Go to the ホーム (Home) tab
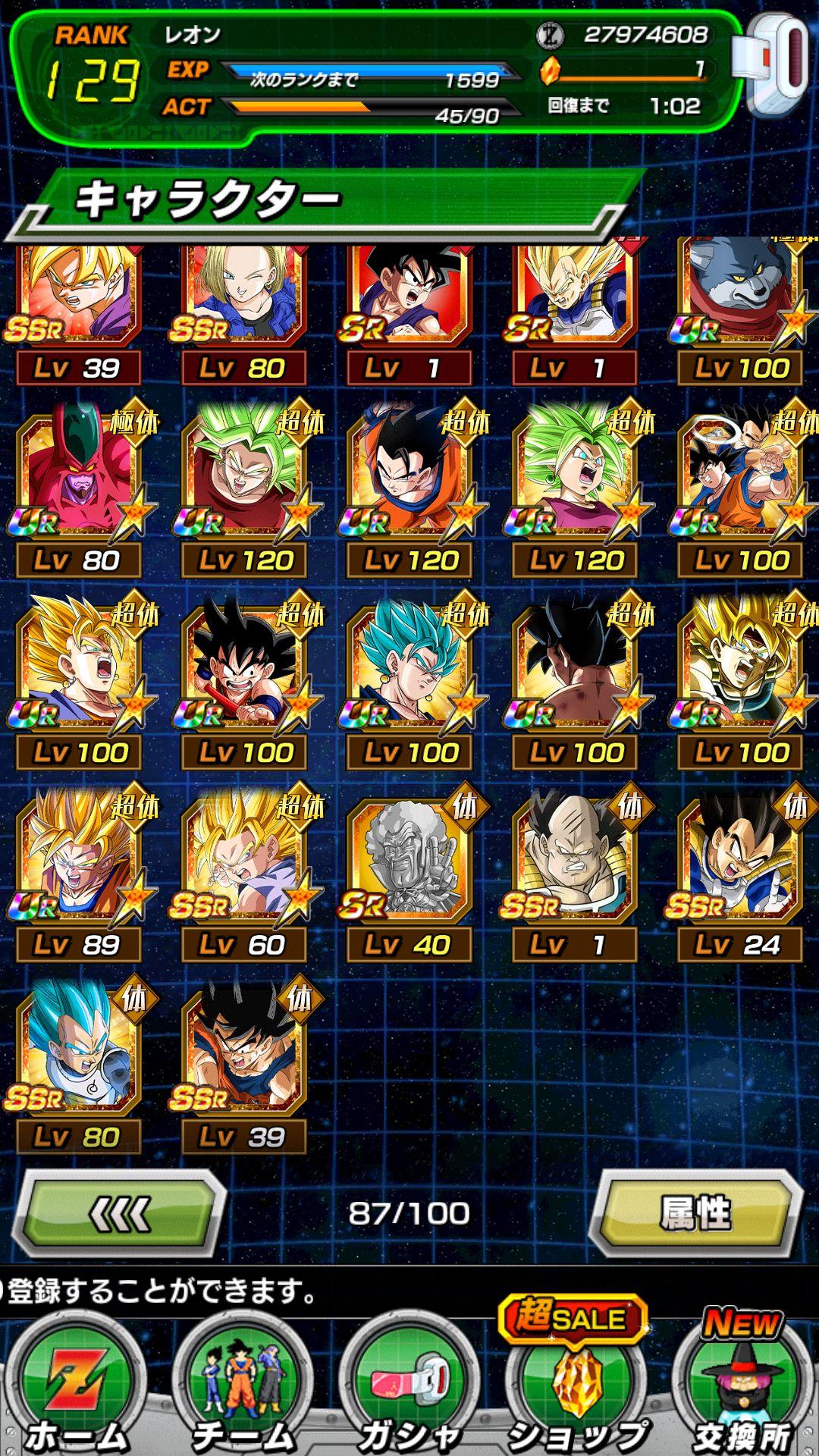 (x=74, y=1387)
